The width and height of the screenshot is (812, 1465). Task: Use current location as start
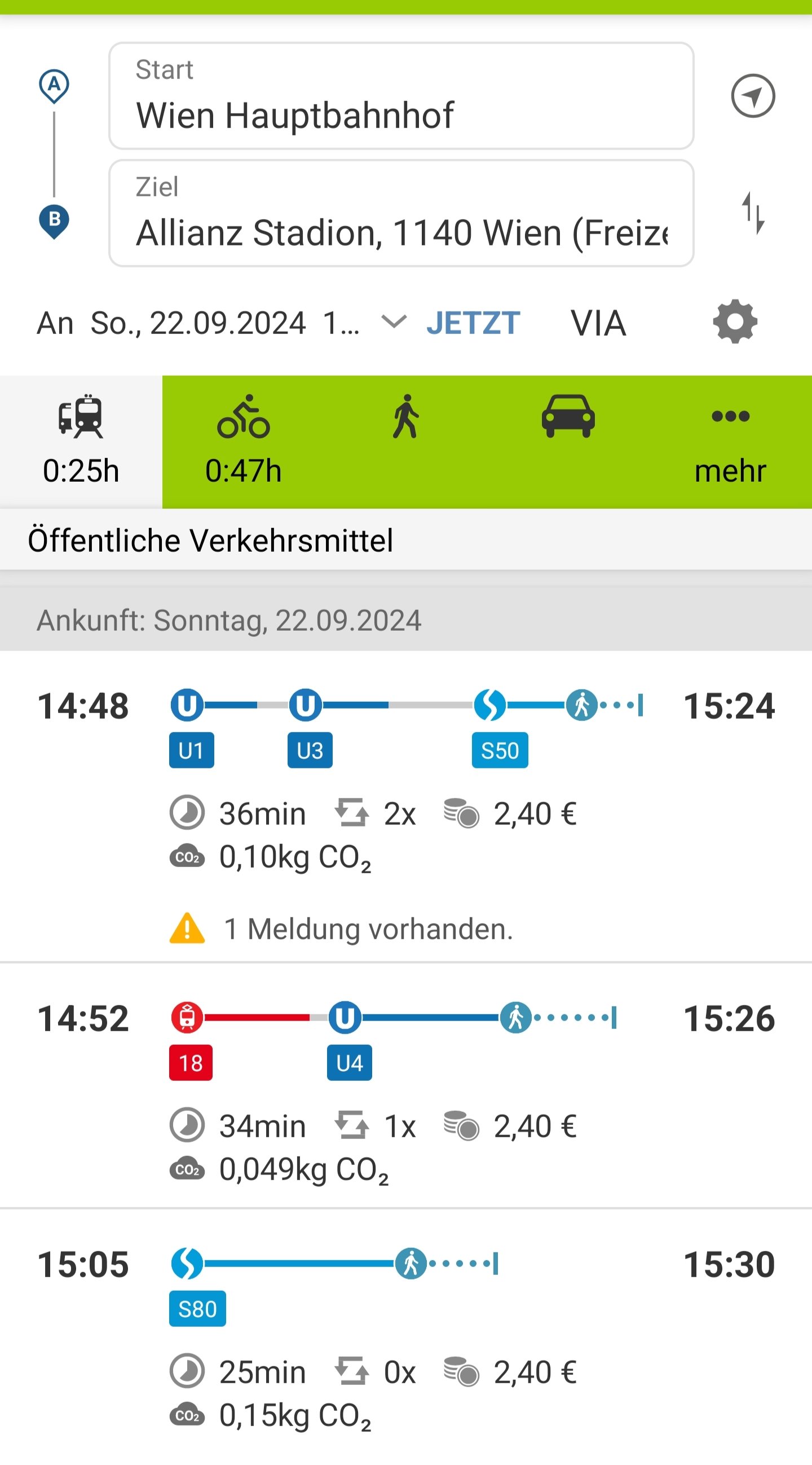(x=753, y=95)
